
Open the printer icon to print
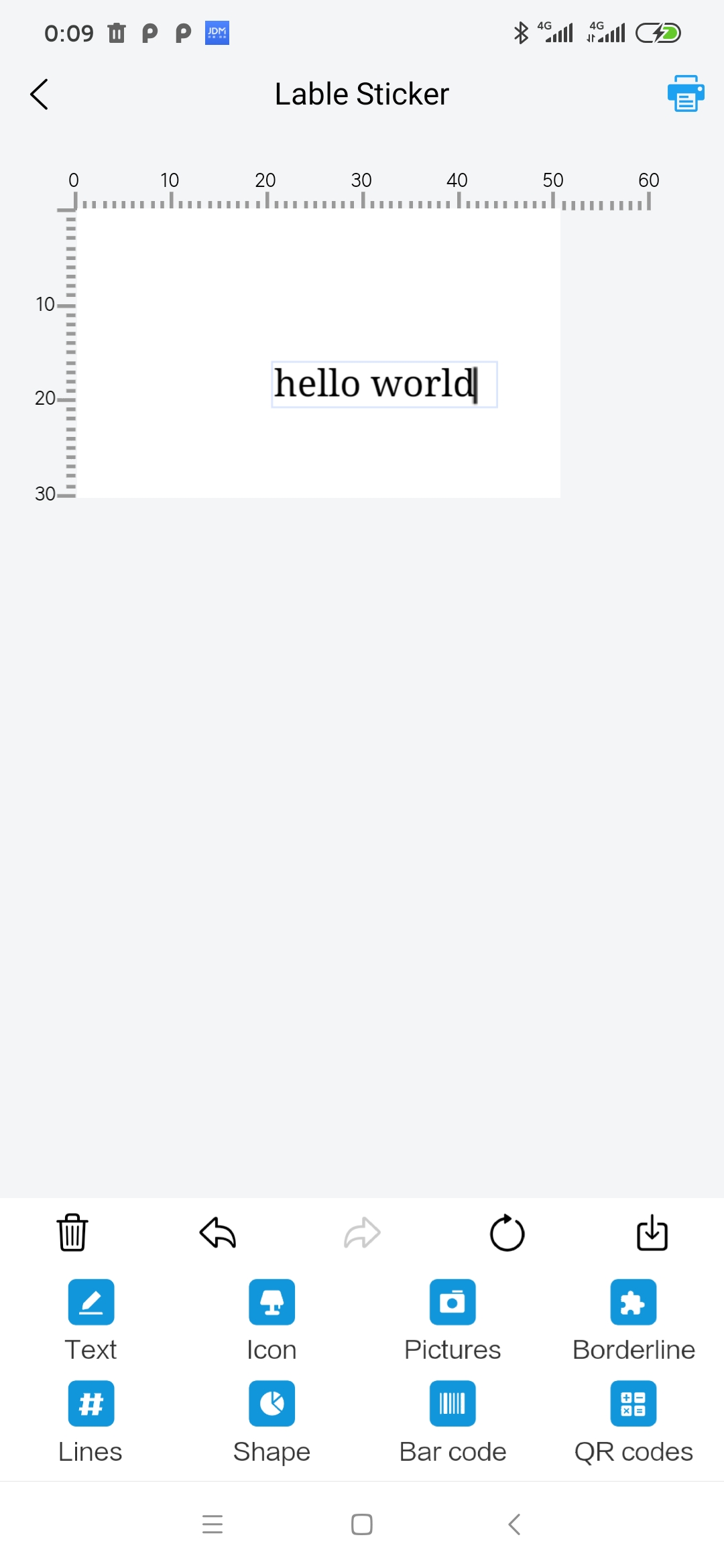click(x=685, y=94)
